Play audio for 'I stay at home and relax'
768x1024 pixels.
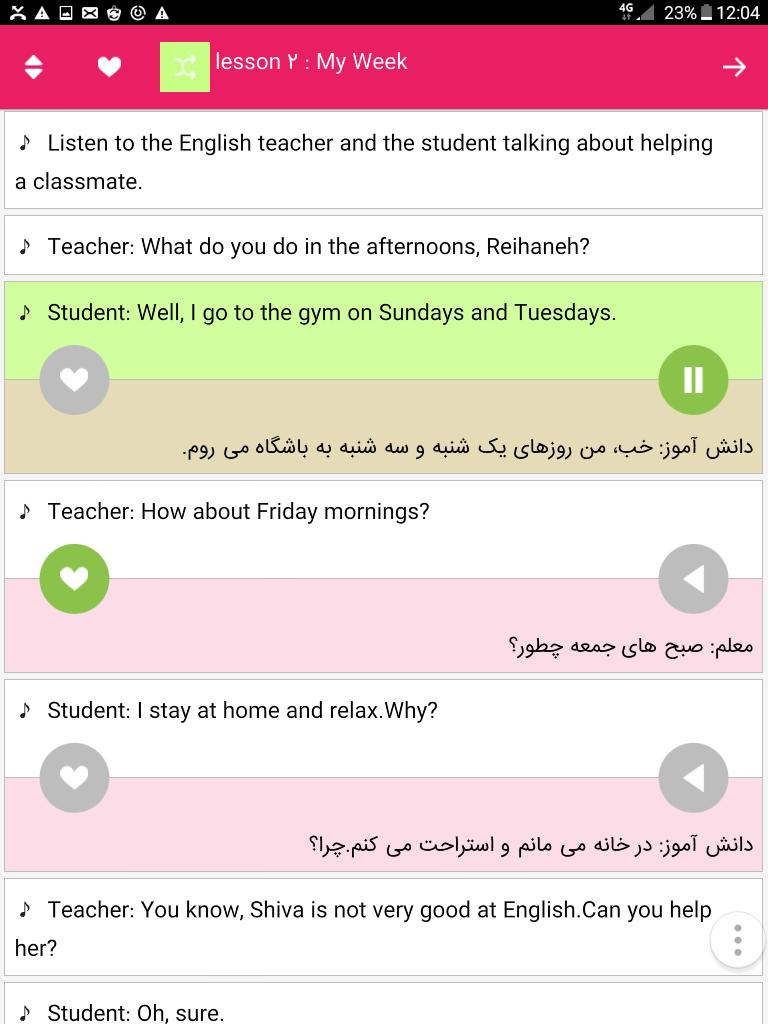click(693, 778)
